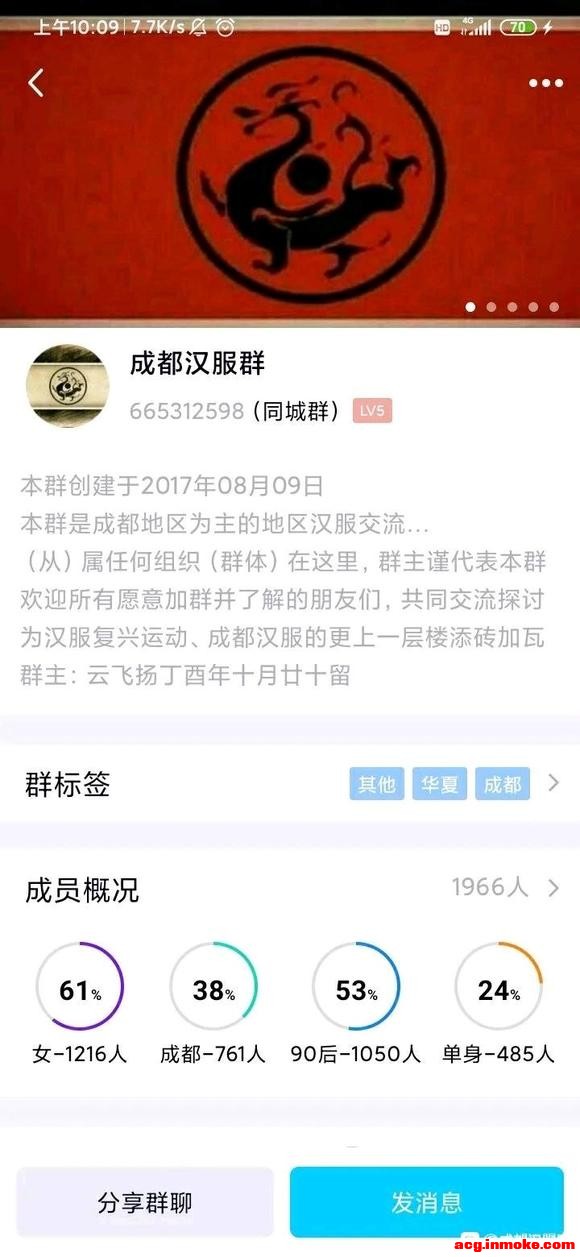
Task: Tap 分享群聊 to share the group
Action: point(145,1202)
